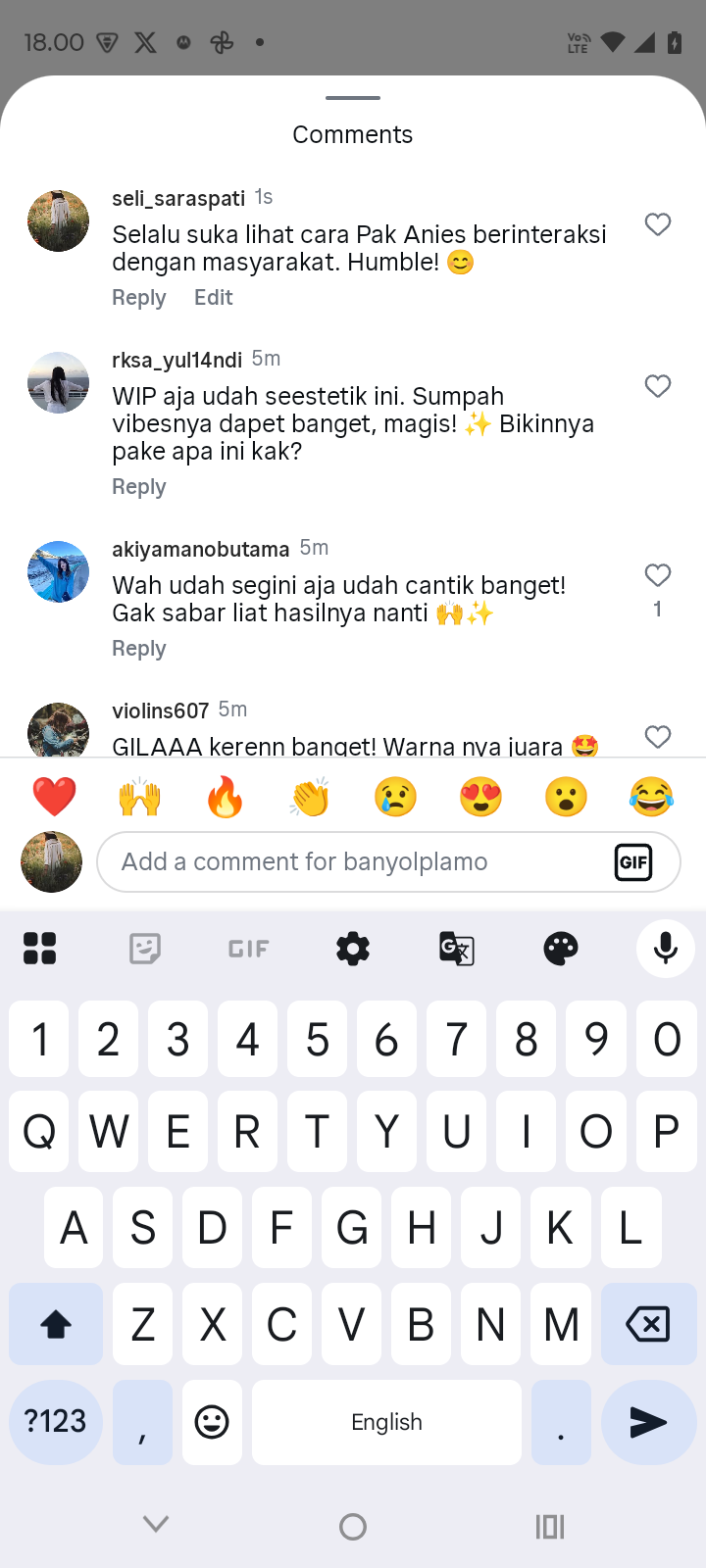Viewport: 706px width, 1568px height.
Task: Reply to seli_saraspati's comment
Action: [139, 298]
